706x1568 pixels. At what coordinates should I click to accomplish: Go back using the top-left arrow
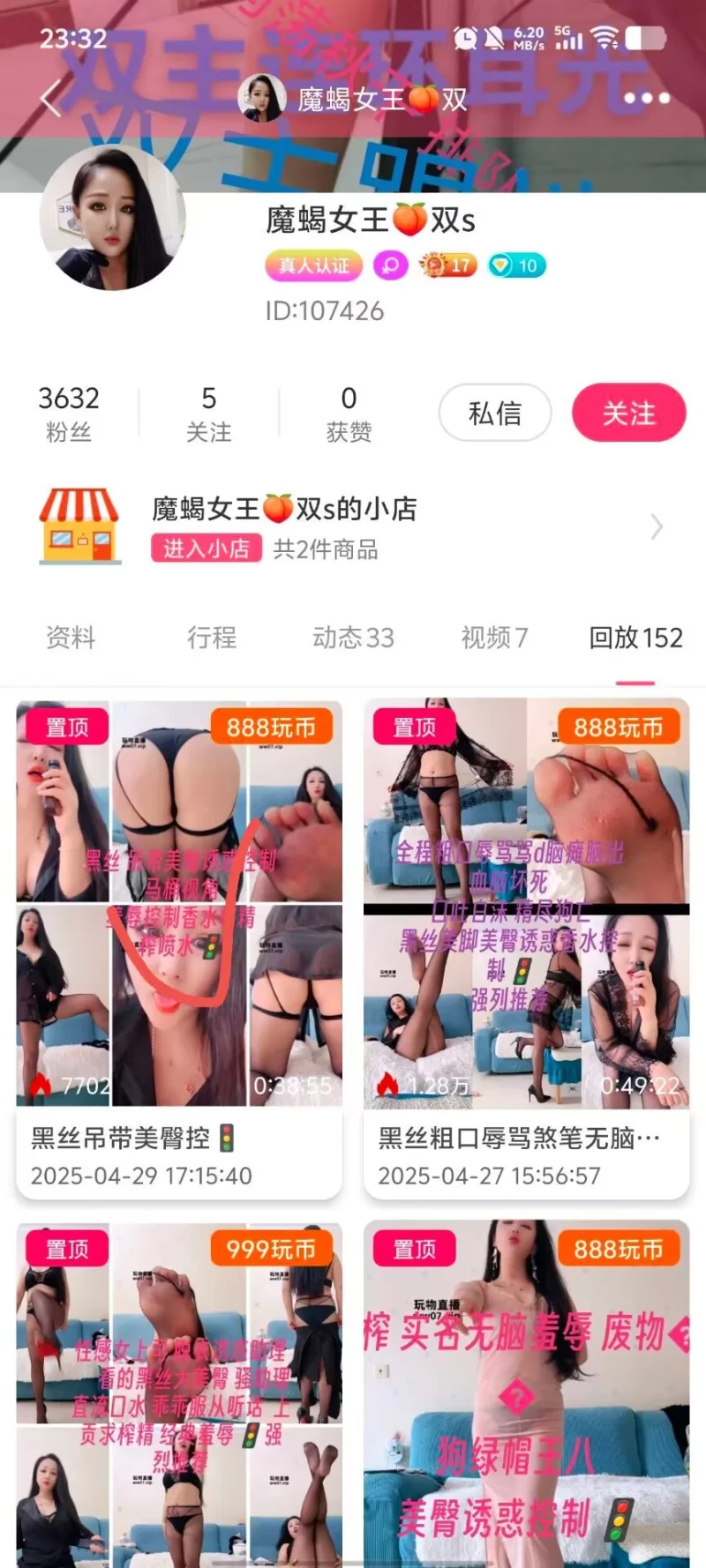click(x=51, y=98)
